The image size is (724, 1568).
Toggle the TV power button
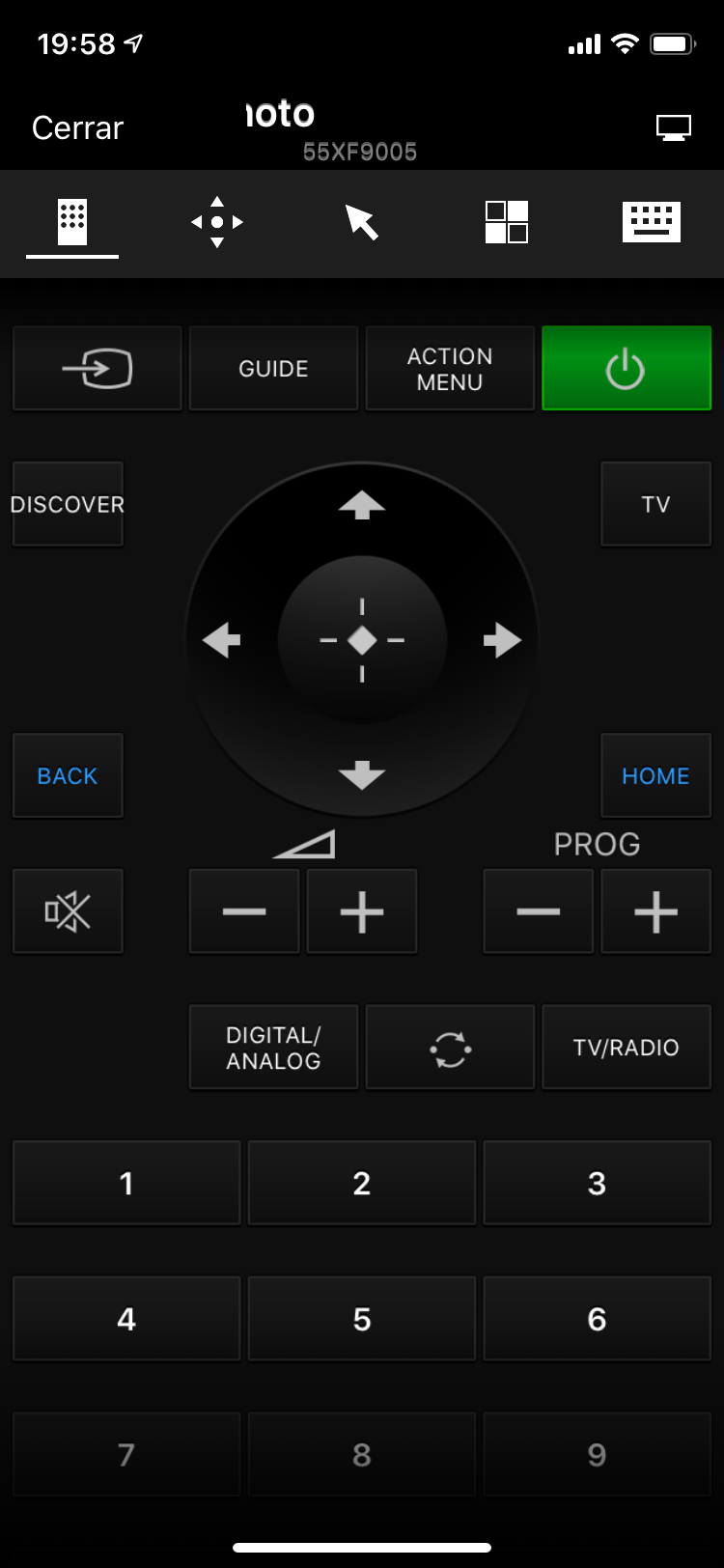(x=626, y=369)
